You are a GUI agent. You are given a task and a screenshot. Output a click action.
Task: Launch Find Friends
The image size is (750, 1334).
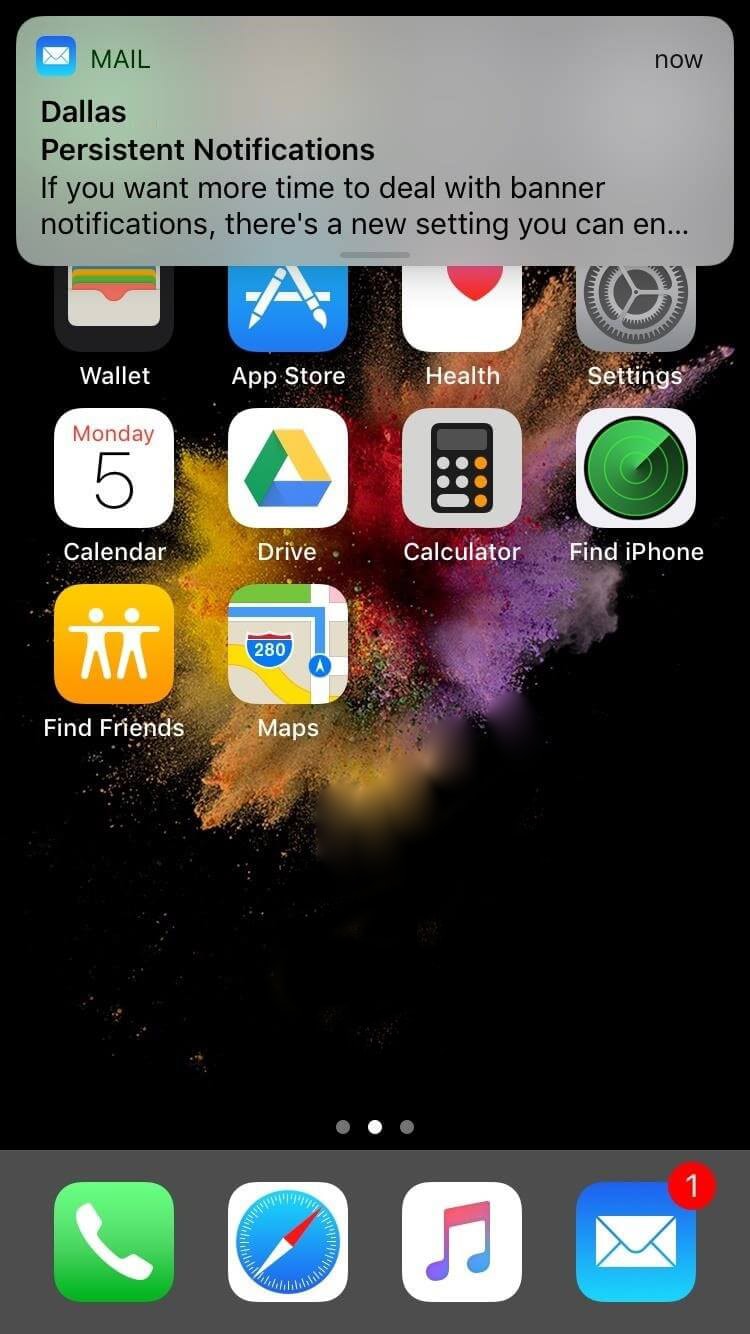114,644
